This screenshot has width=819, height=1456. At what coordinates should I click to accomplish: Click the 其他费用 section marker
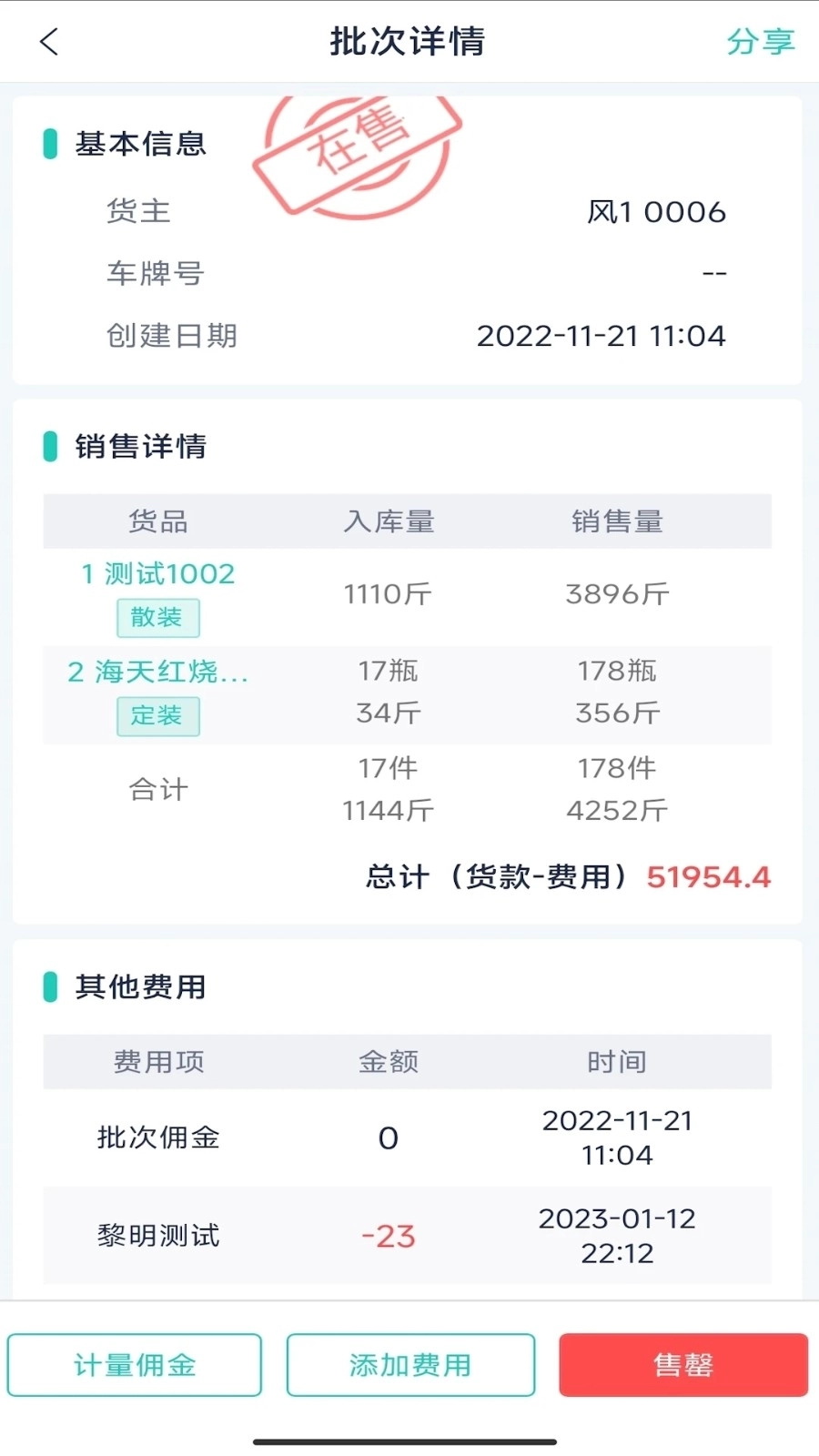pos(51,986)
